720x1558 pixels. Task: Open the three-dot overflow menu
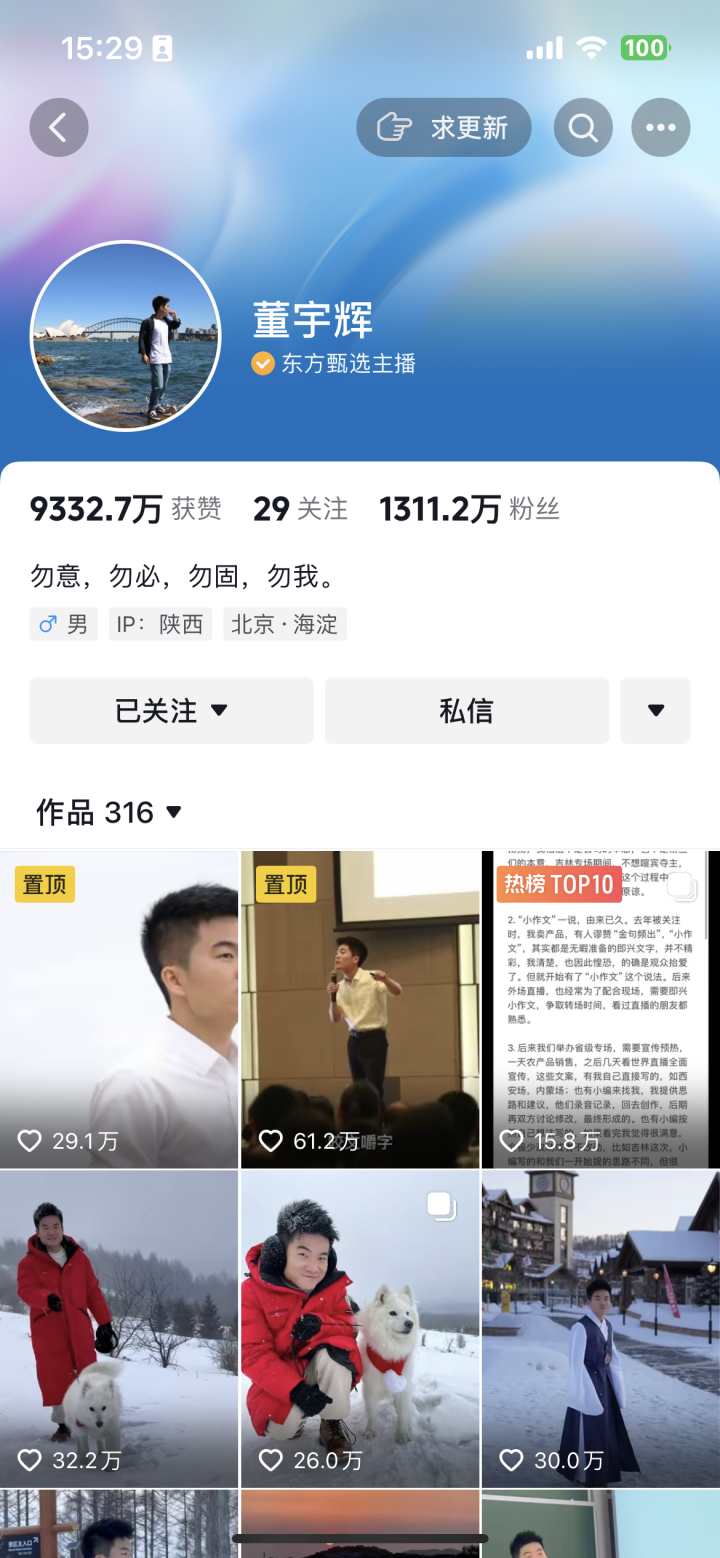[x=660, y=127]
